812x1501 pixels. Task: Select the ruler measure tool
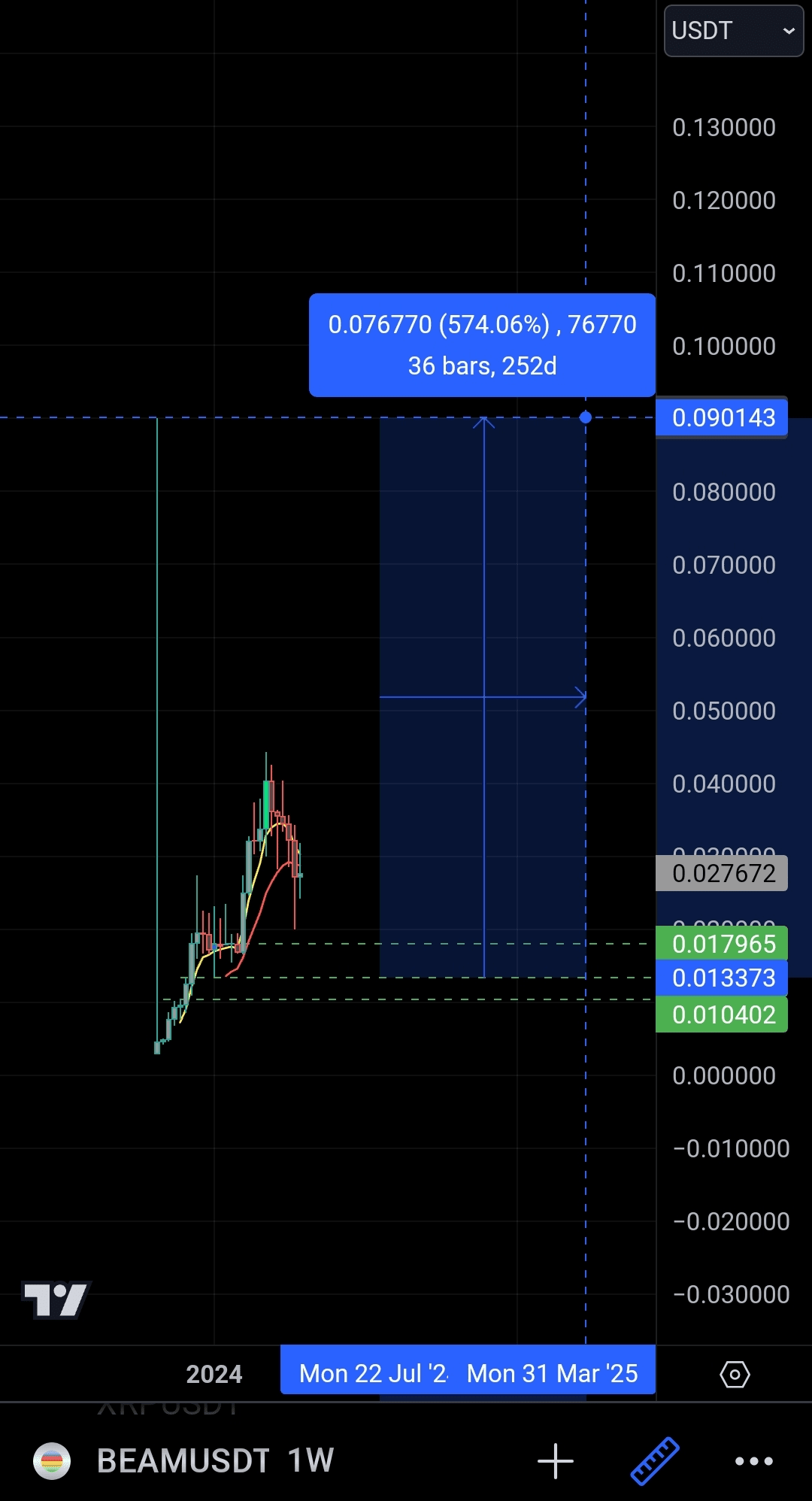655,1461
